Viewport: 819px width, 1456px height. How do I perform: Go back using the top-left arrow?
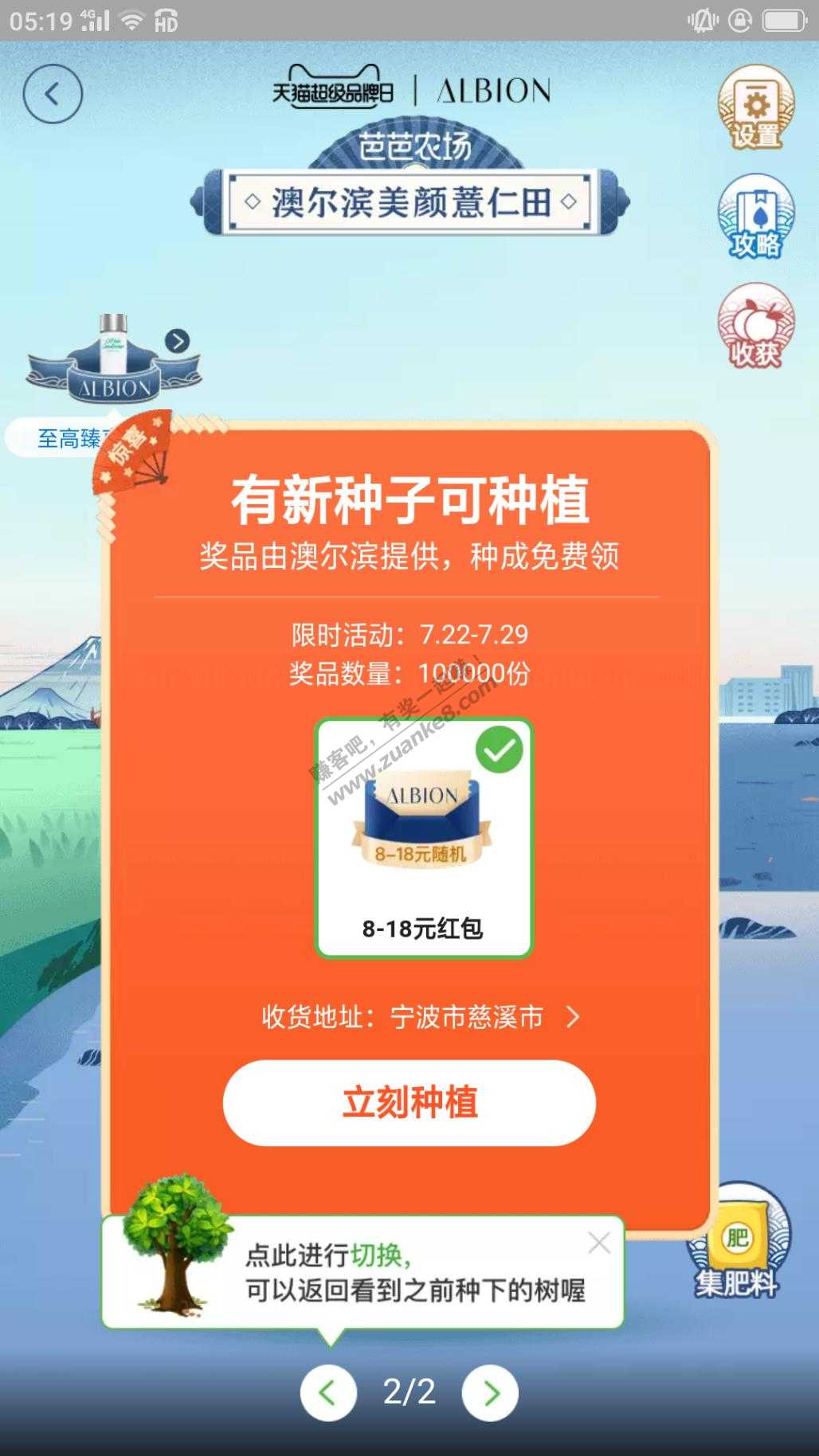[53, 94]
